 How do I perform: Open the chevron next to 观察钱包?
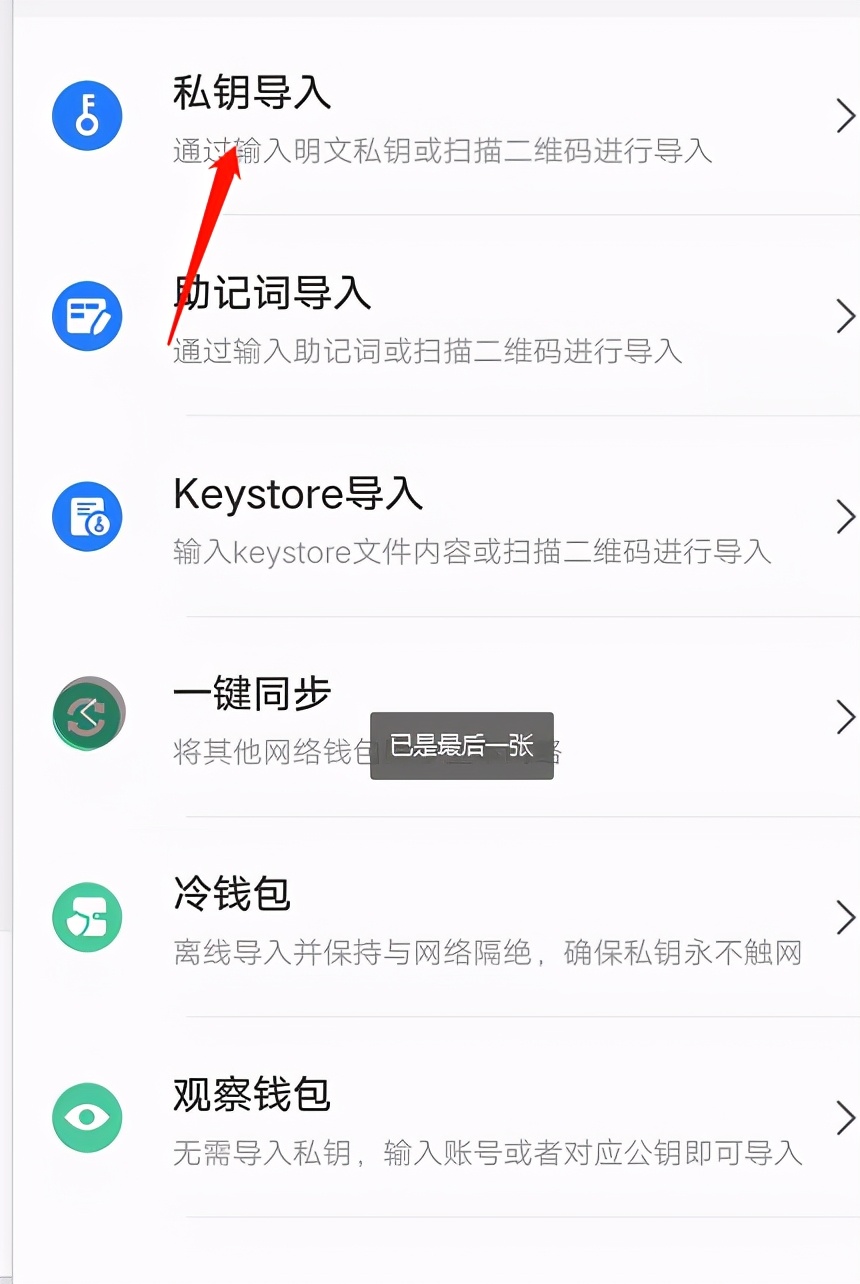click(x=846, y=1118)
